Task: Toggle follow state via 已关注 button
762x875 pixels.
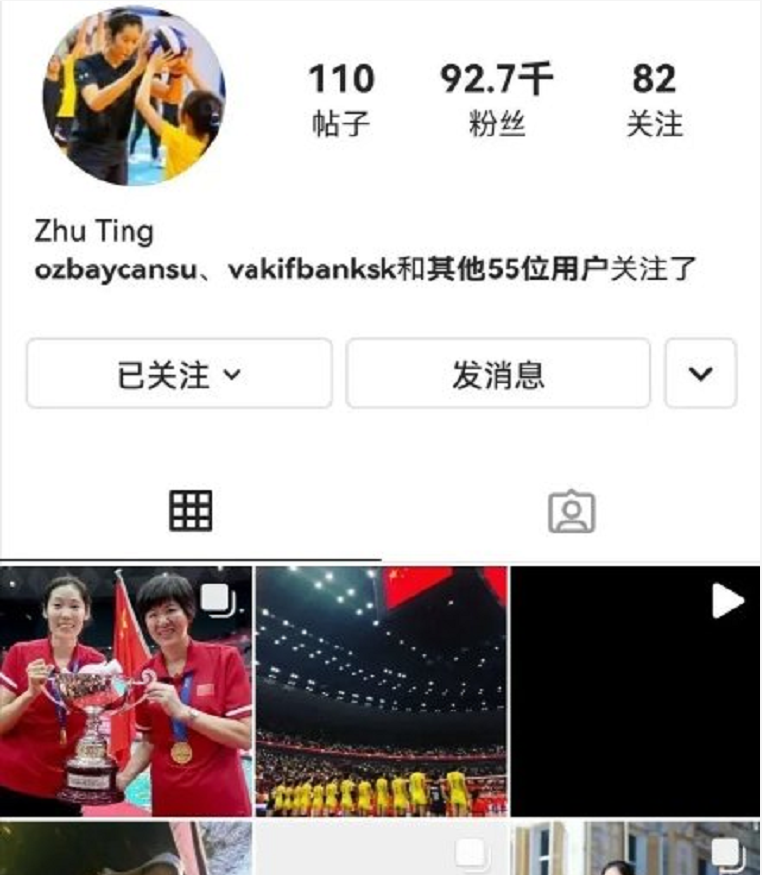Action: (180, 371)
